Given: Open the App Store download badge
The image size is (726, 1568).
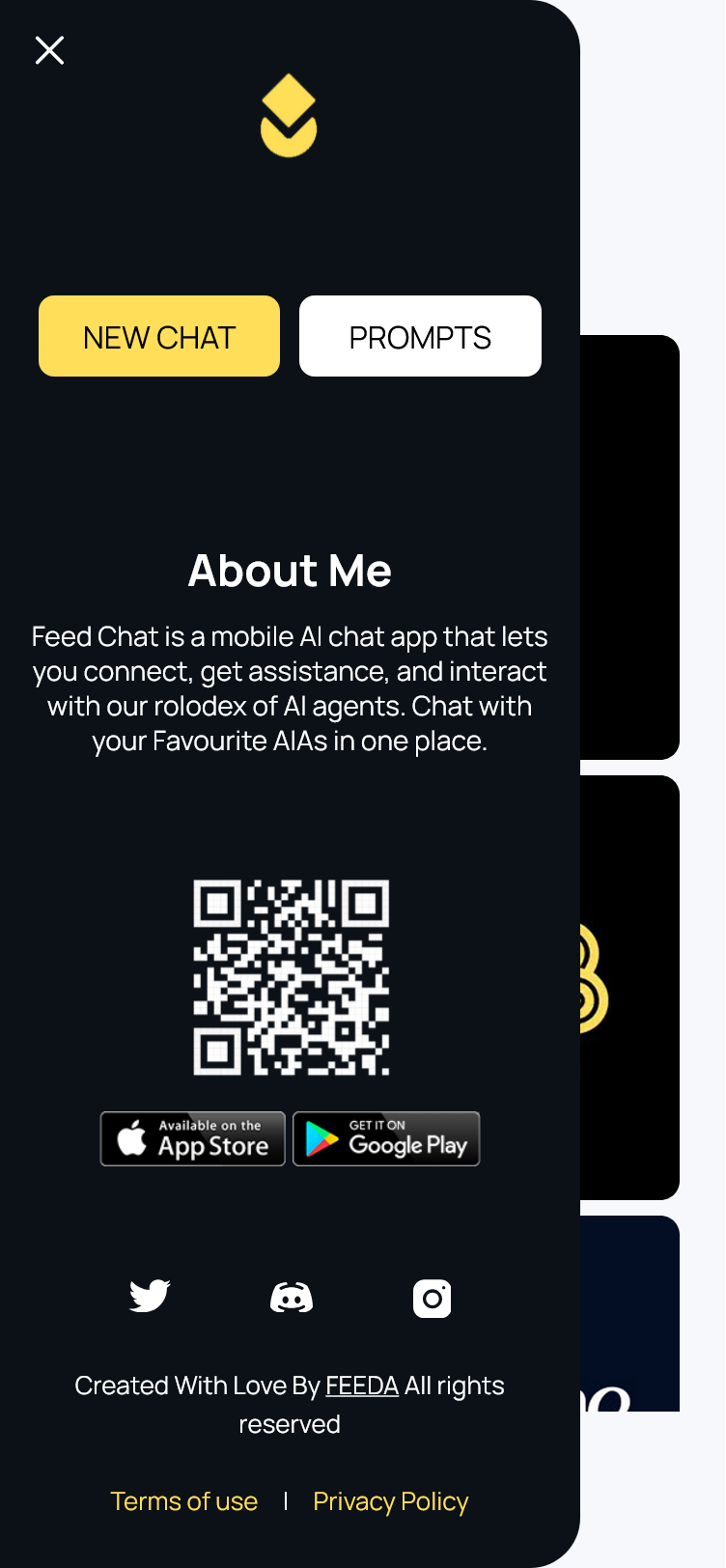Looking at the screenshot, I should point(193,1138).
